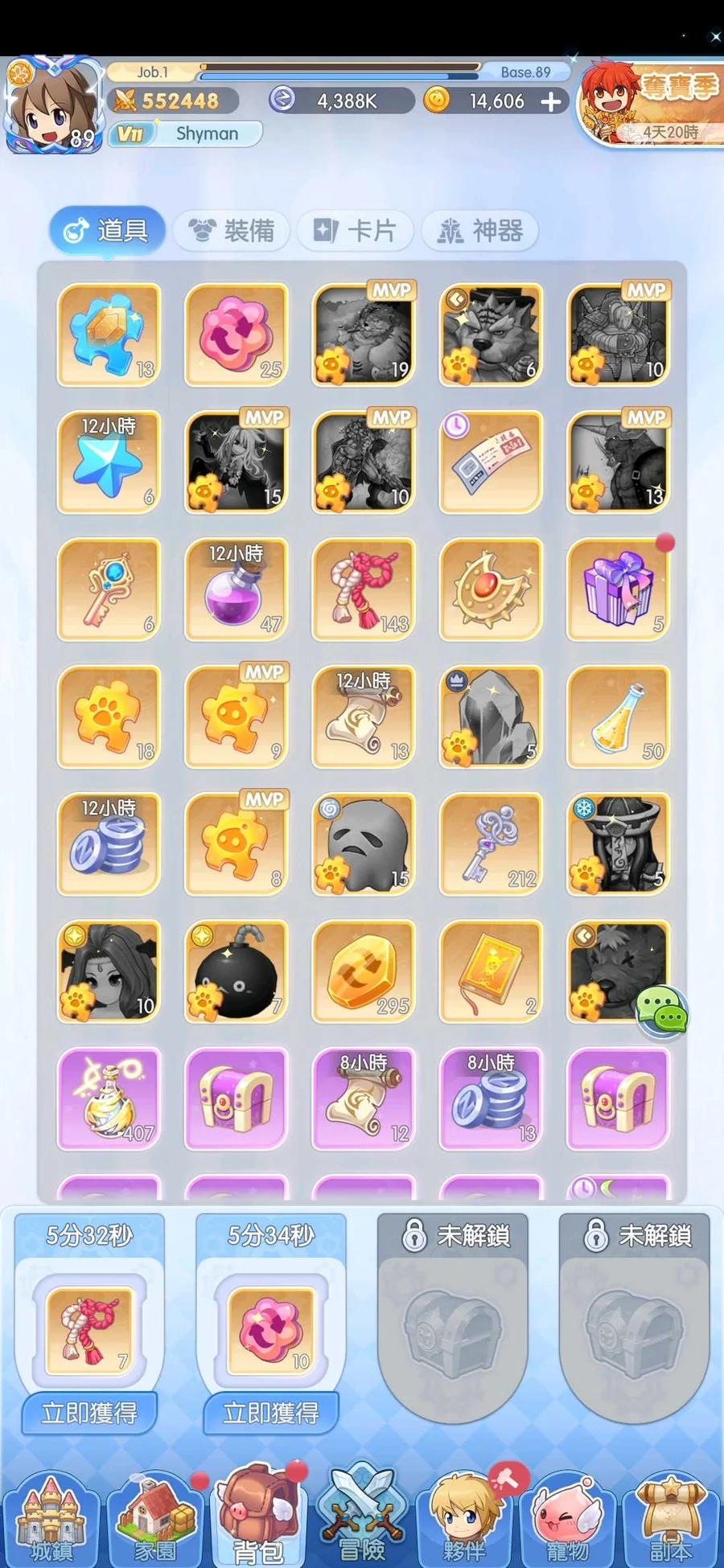Select the purple gift box item
The width and height of the screenshot is (724, 1568).
coord(618,589)
